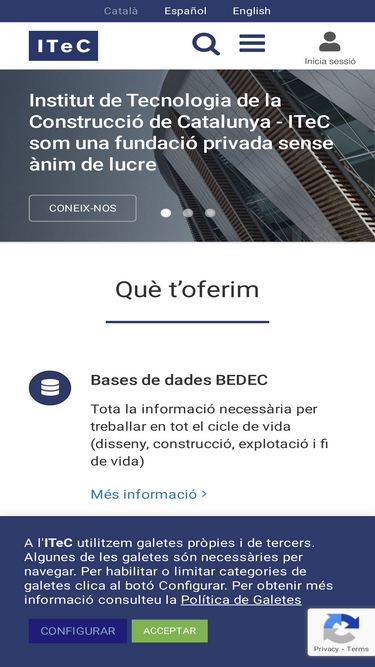The height and width of the screenshot is (667, 375).
Task: Switch language to Español
Action: 185,11
